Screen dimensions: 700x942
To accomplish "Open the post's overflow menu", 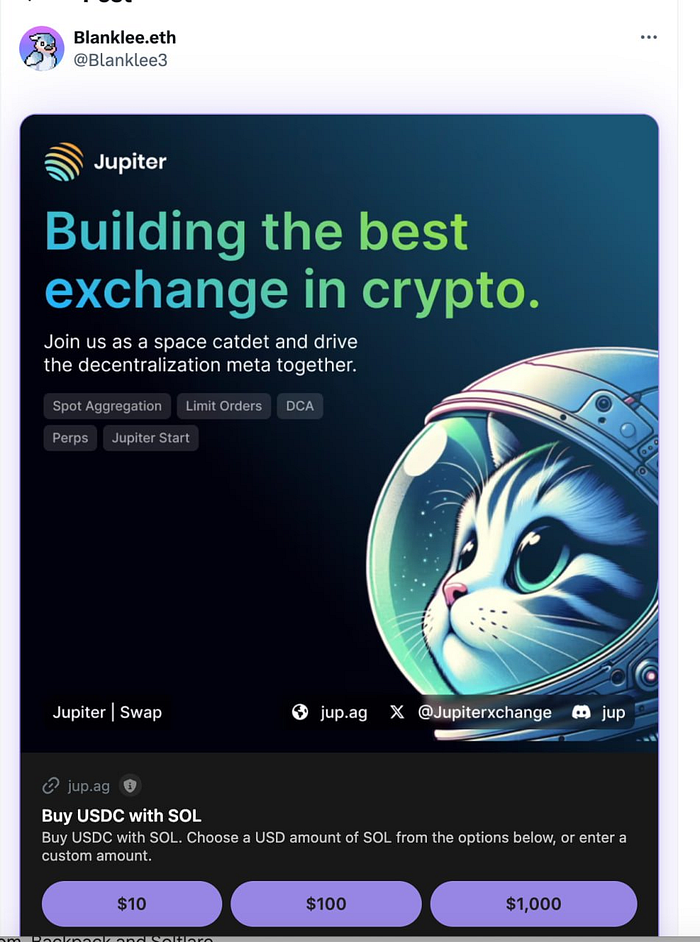I will pos(648,37).
